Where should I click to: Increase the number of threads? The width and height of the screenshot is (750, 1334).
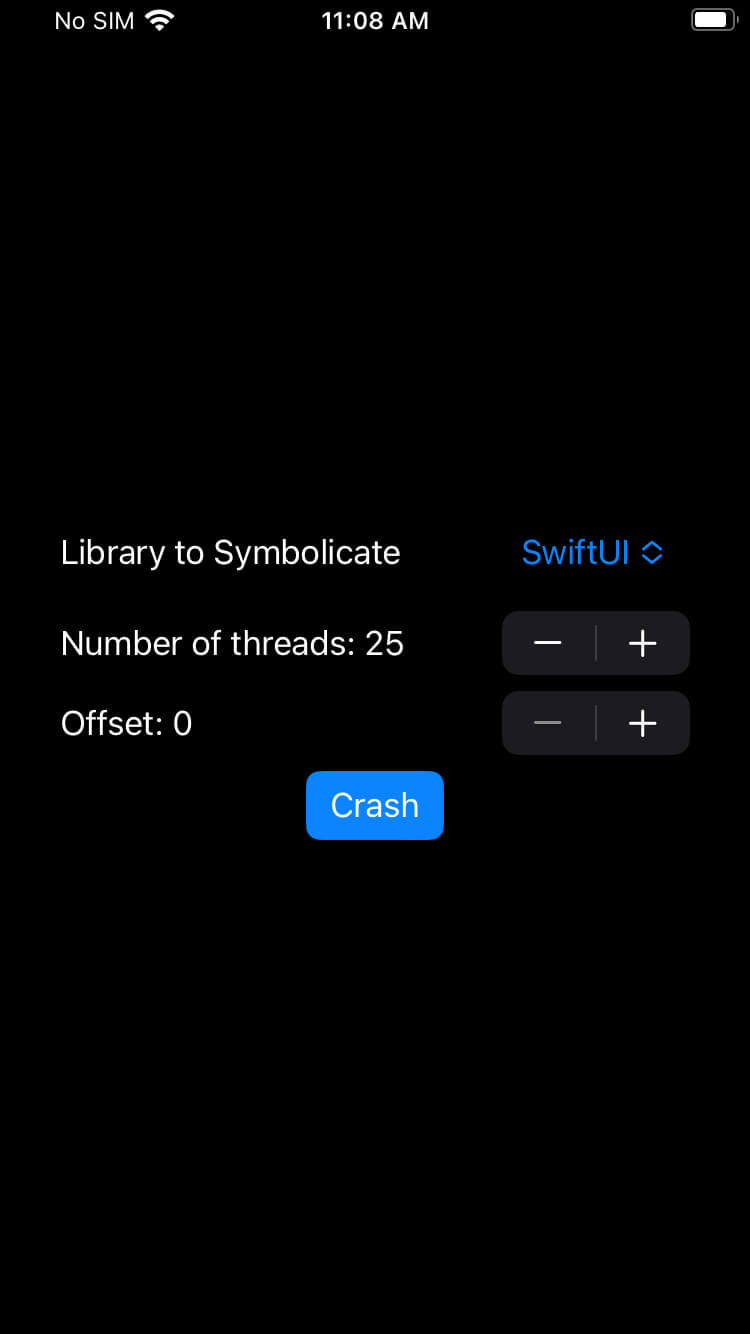click(642, 643)
